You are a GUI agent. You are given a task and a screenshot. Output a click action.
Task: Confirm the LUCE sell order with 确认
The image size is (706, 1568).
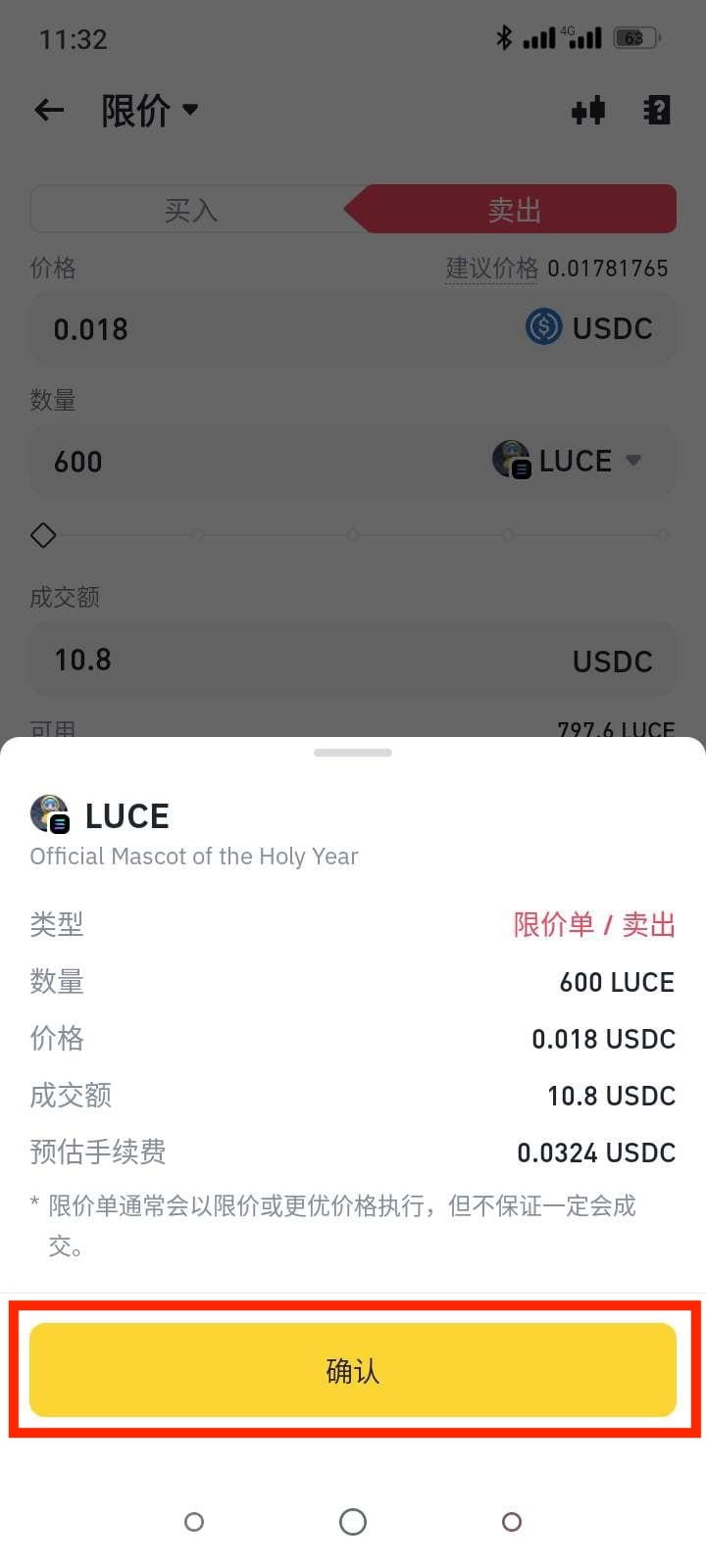click(353, 1369)
